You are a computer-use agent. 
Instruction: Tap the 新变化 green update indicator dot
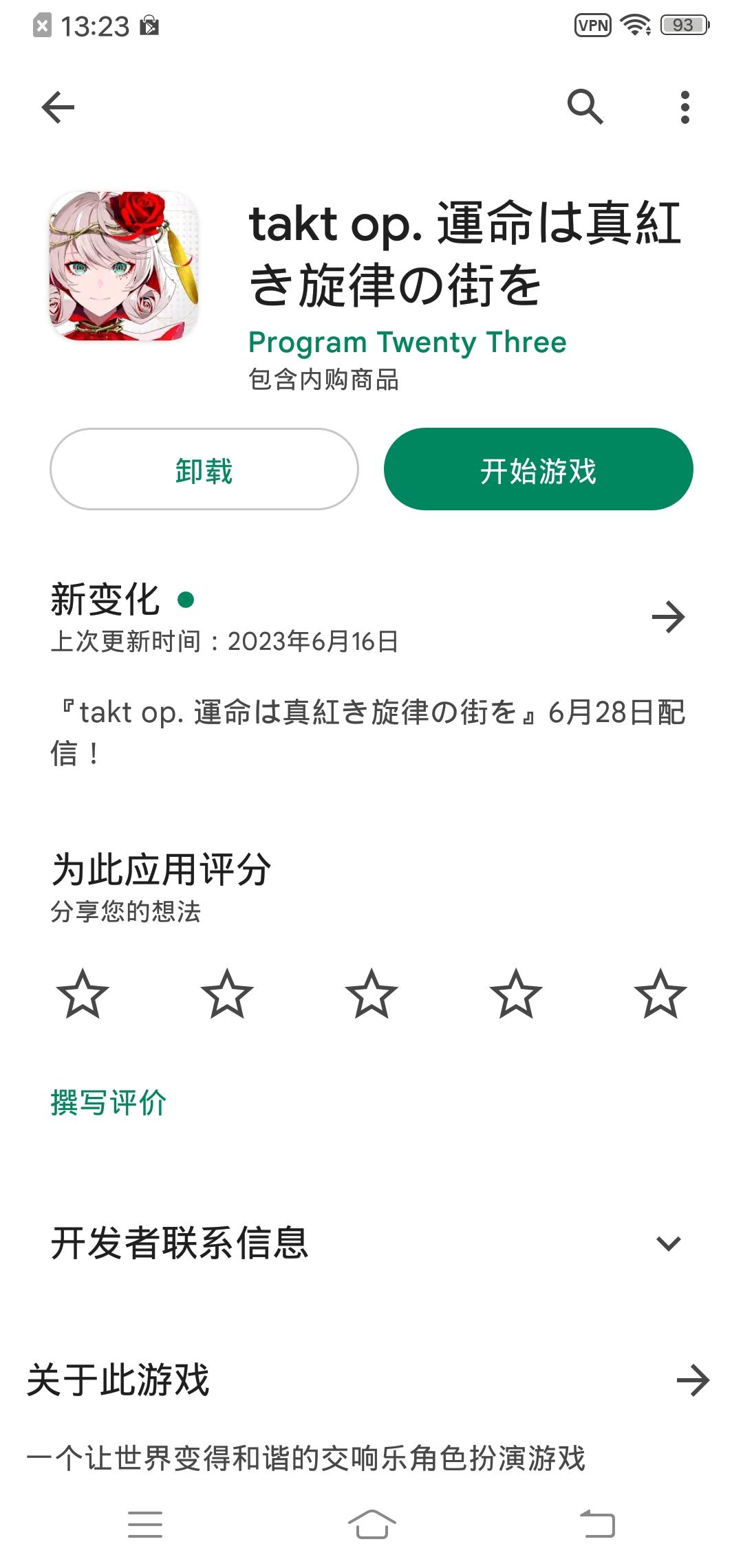pos(184,599)
